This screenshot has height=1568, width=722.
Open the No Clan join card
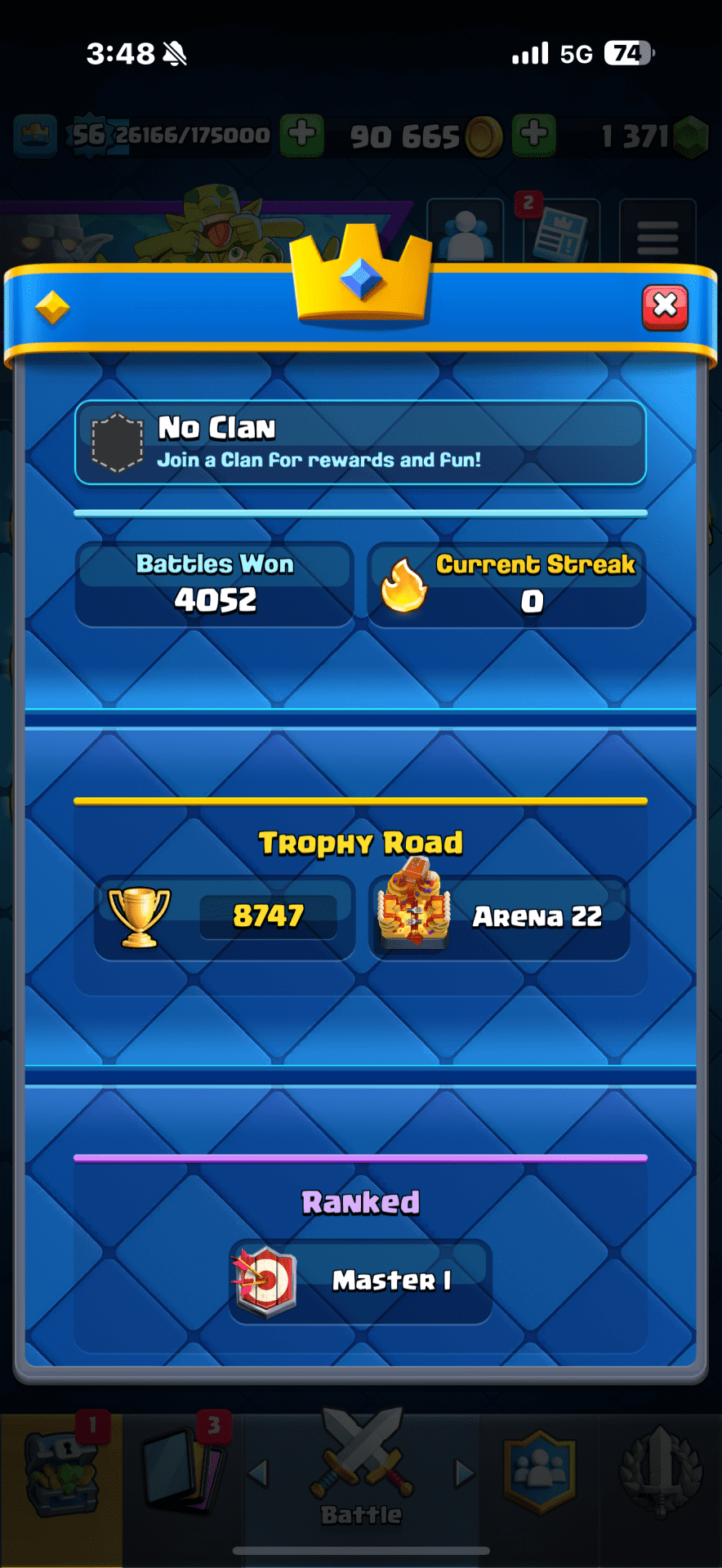click(x=360, y=443)
